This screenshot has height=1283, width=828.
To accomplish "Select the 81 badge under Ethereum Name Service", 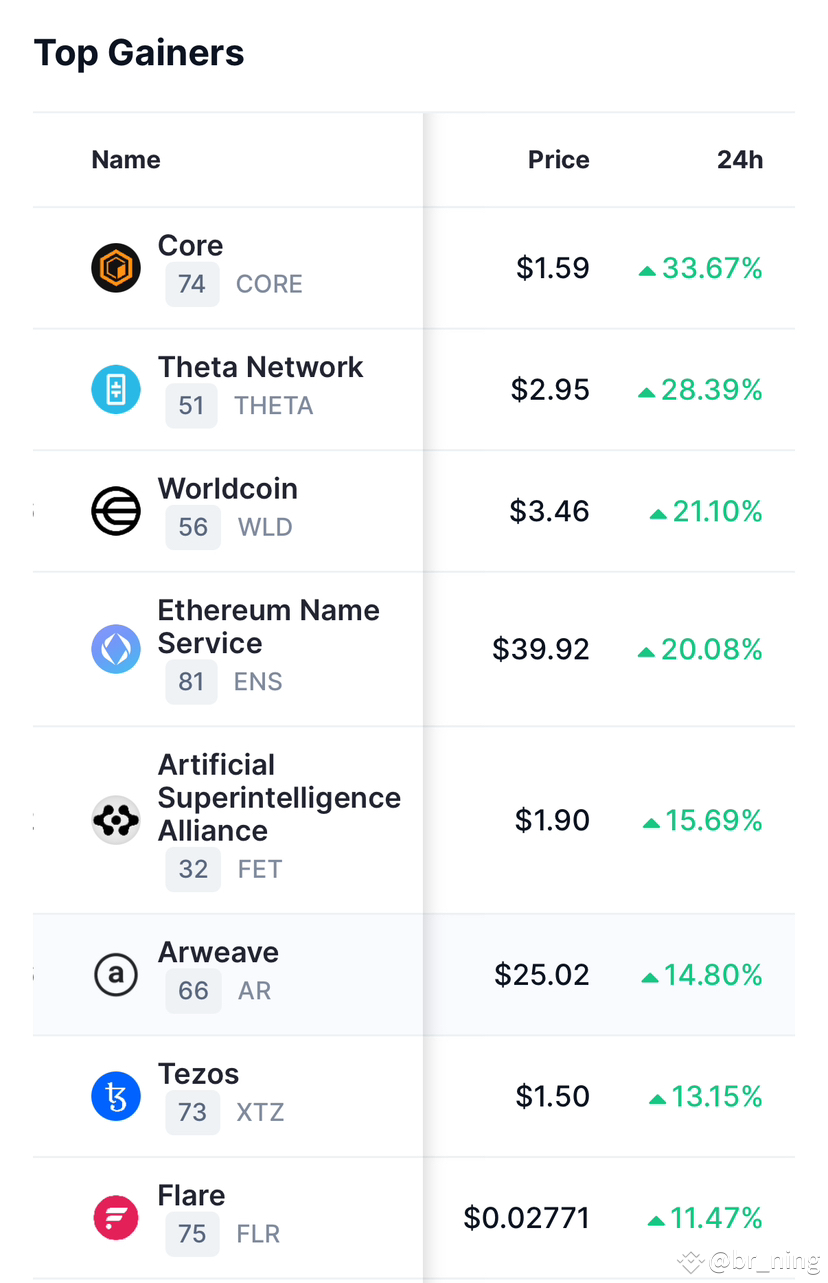I will point(191,681).
